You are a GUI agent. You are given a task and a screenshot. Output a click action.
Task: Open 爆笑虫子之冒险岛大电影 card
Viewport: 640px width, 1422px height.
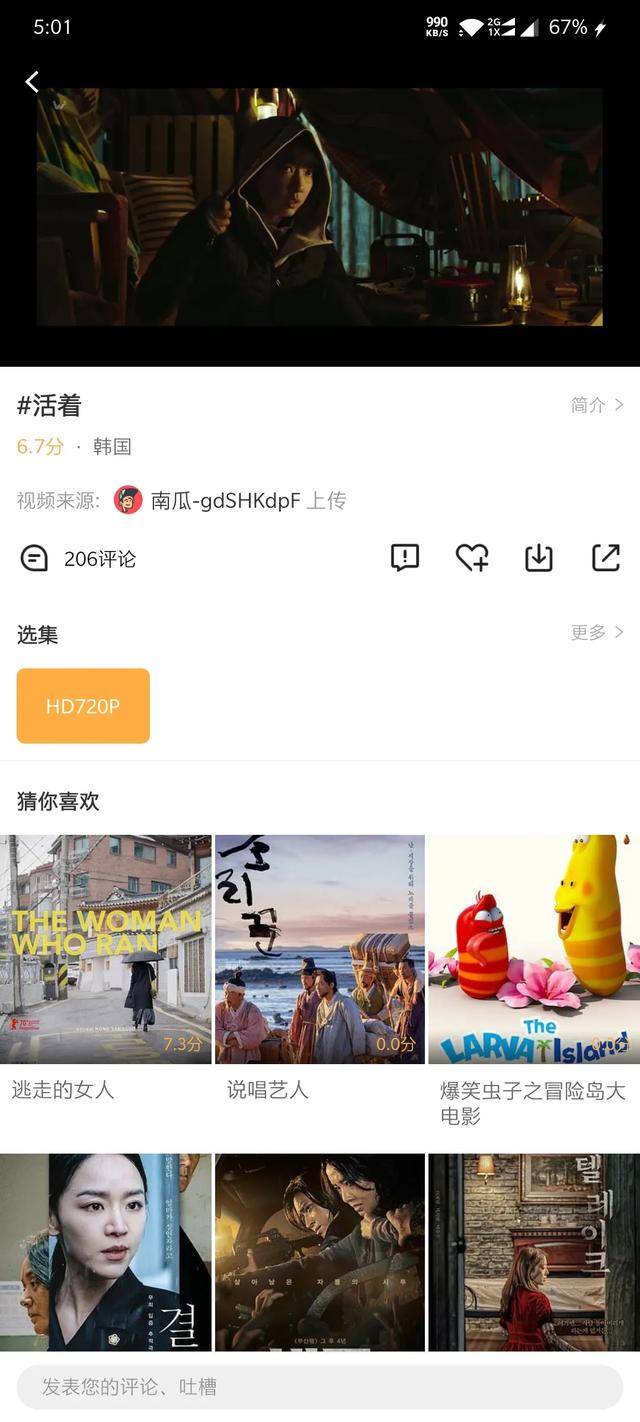[534, 982]
